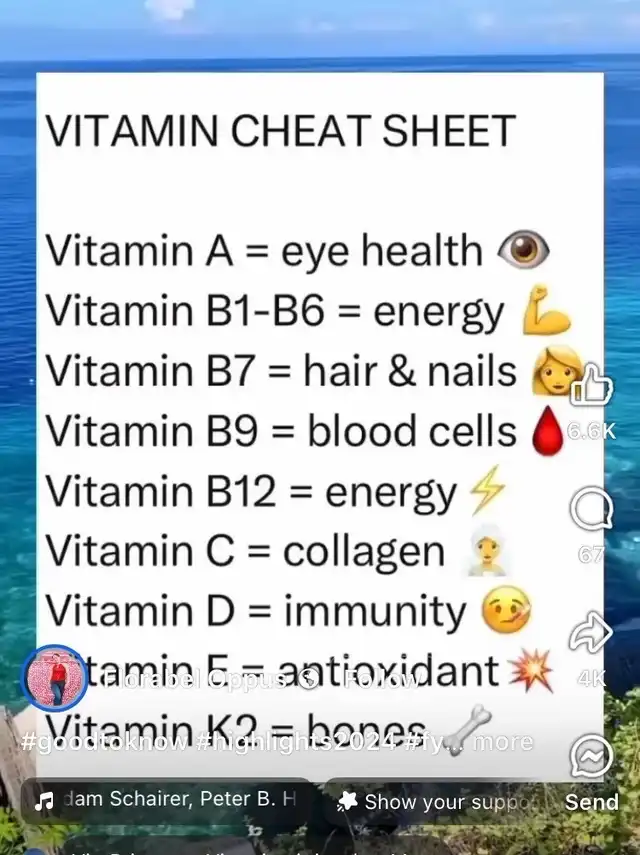Follow Florabel Oppus
This screenshot has width=640, height=855.
[x=383, y=681]
